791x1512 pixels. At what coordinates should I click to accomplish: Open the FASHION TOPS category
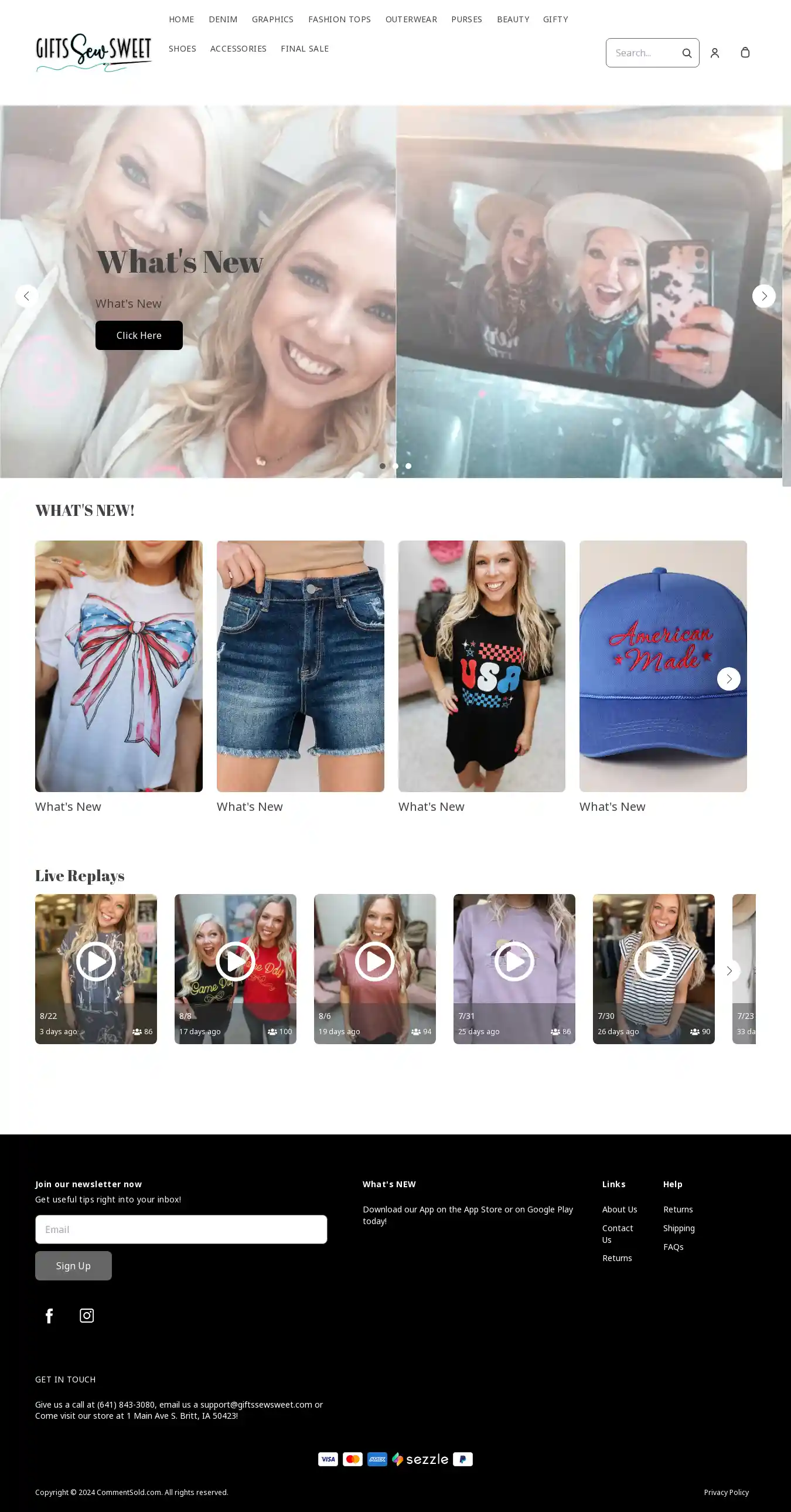point(339,19)
